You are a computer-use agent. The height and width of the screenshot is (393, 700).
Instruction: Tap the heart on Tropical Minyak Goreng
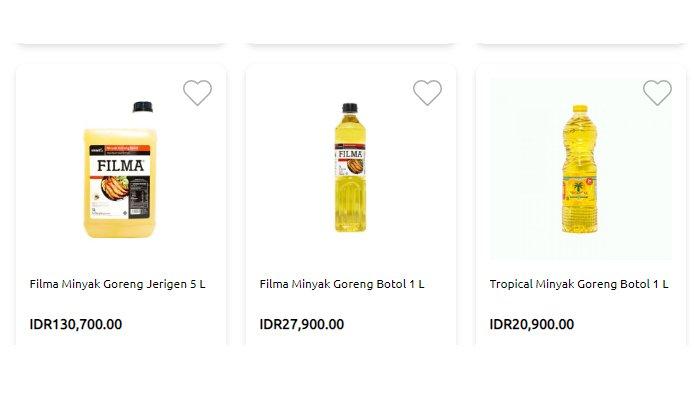pos(657,92)
